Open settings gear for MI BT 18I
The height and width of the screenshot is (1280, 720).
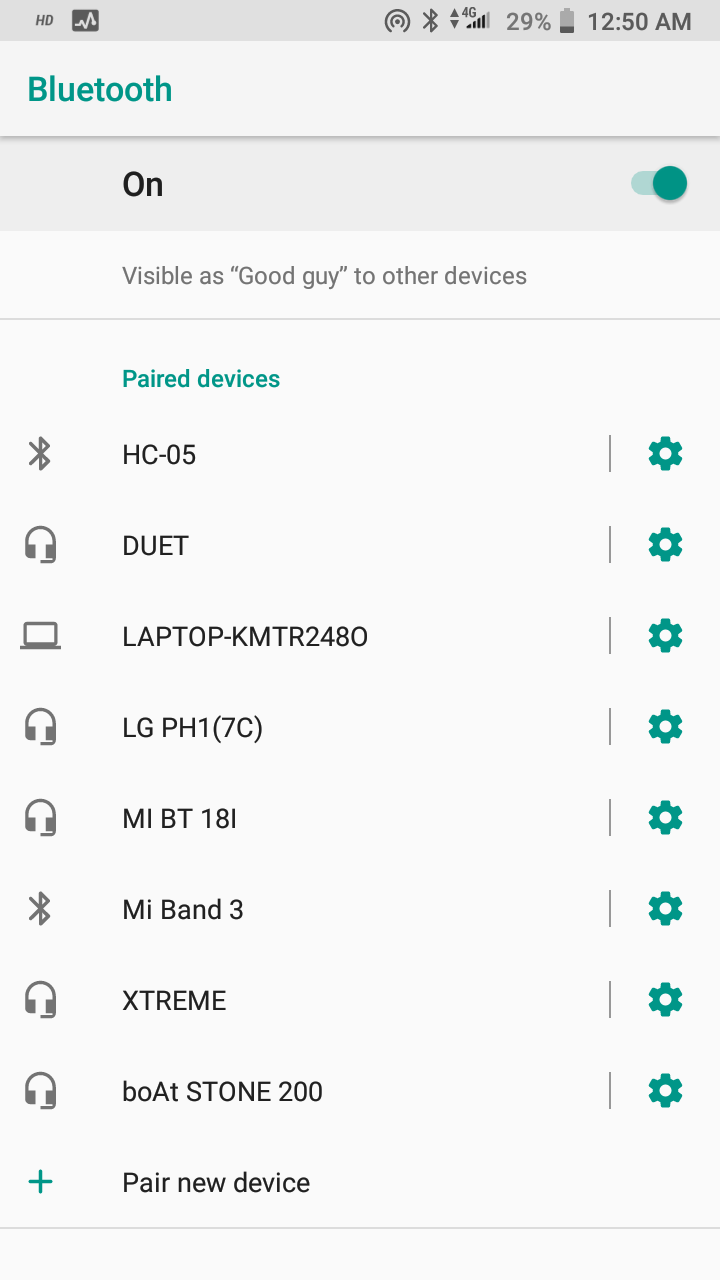pyautogui.click(x=665, y=818)
